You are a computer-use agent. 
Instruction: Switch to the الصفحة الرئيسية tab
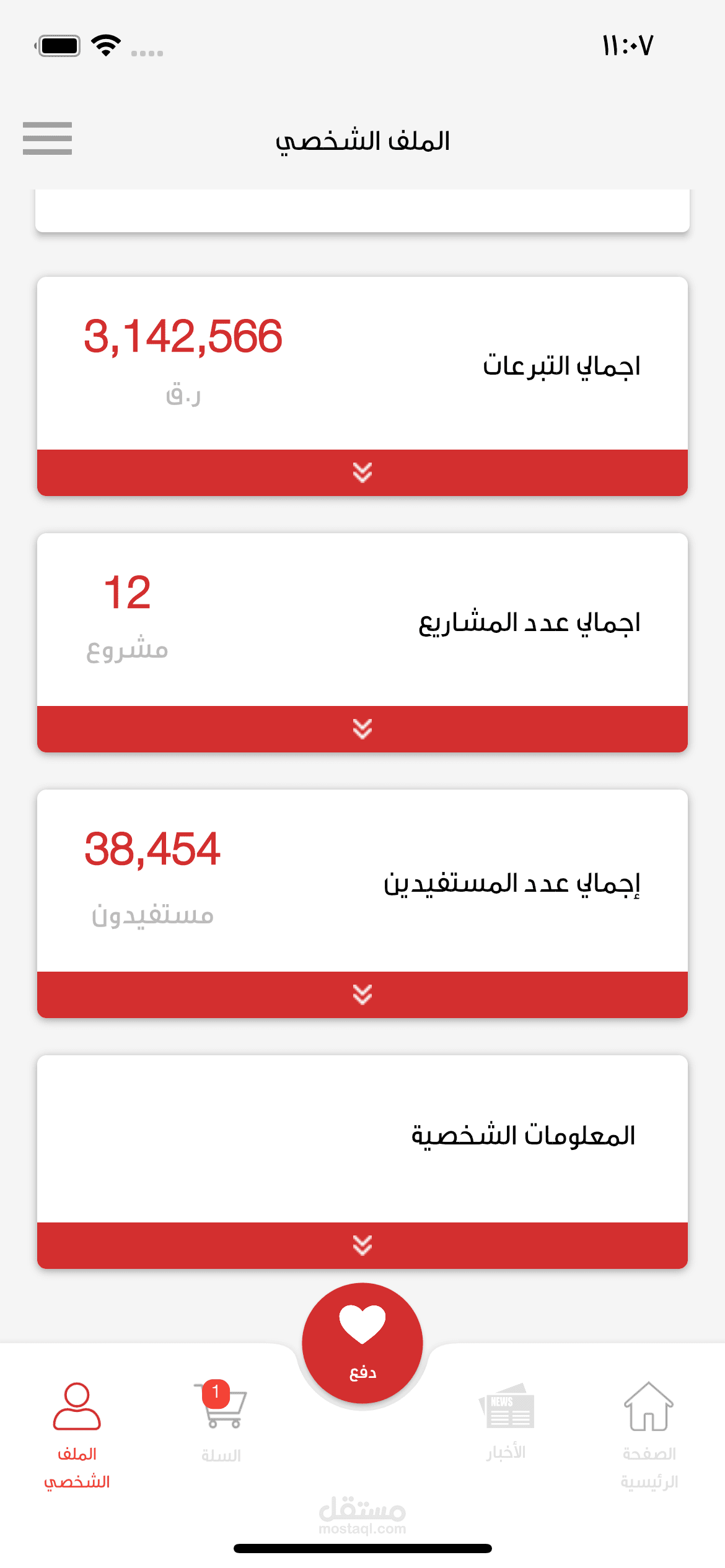(649, 1435)
